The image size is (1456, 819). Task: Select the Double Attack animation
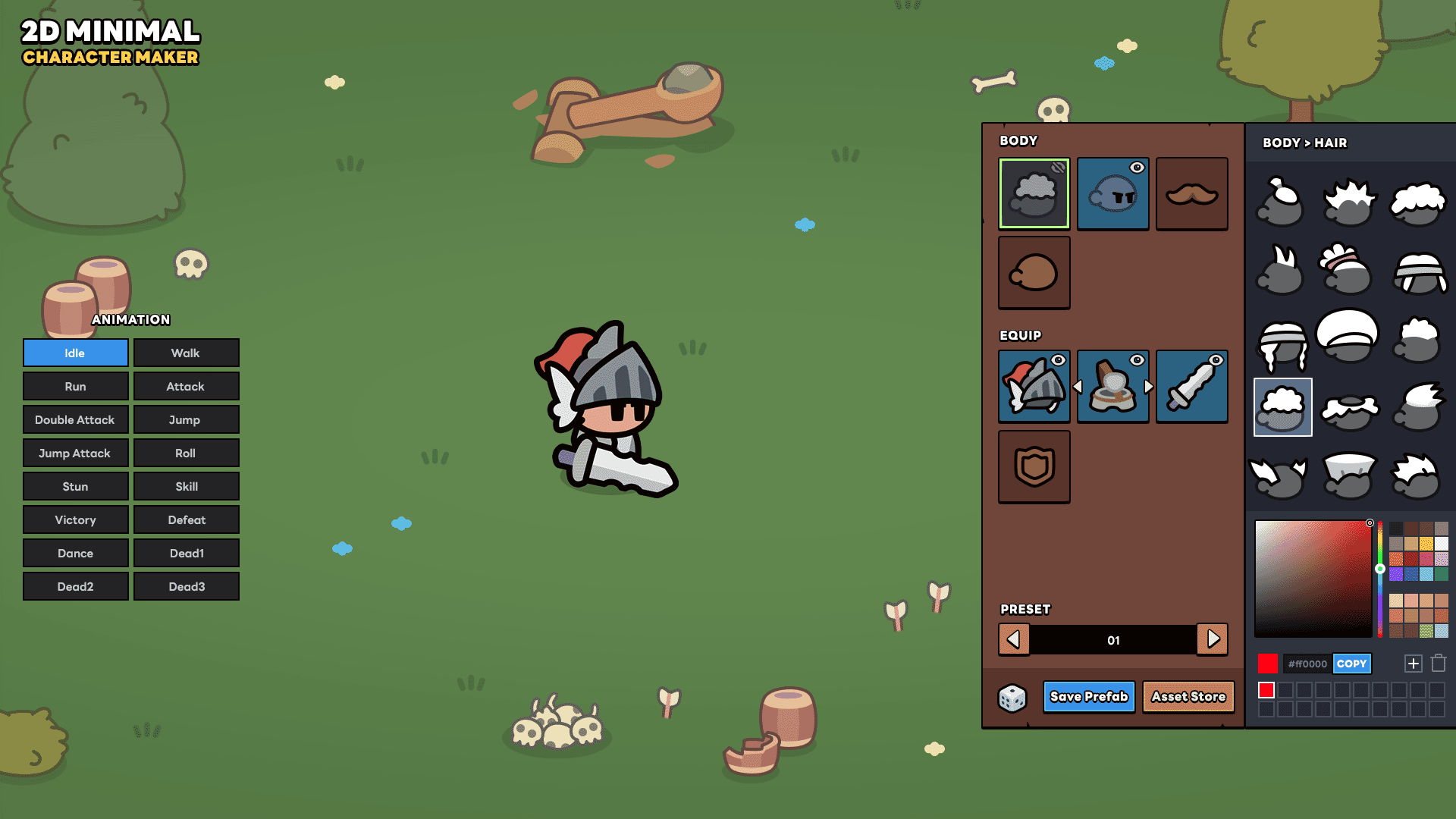pos(75,419)
